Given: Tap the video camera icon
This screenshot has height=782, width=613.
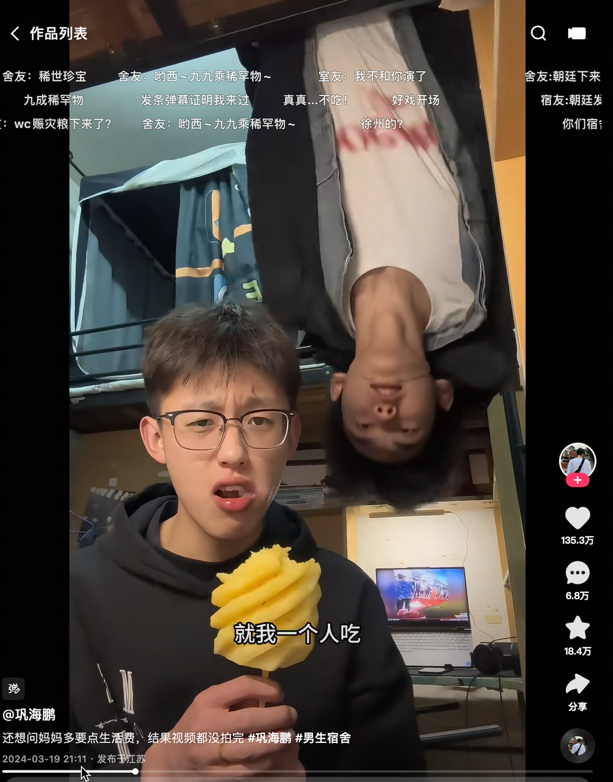Looking at the screenshot, I should (x=577, y=34).
